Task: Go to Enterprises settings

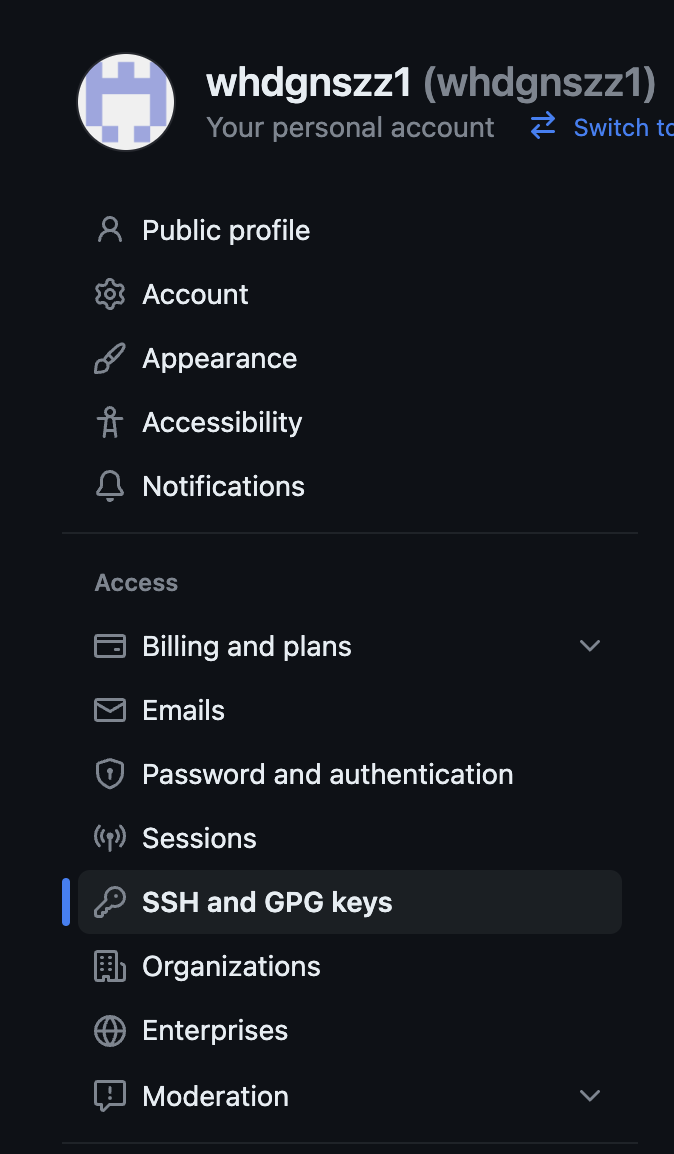Action: [350, 1030]
